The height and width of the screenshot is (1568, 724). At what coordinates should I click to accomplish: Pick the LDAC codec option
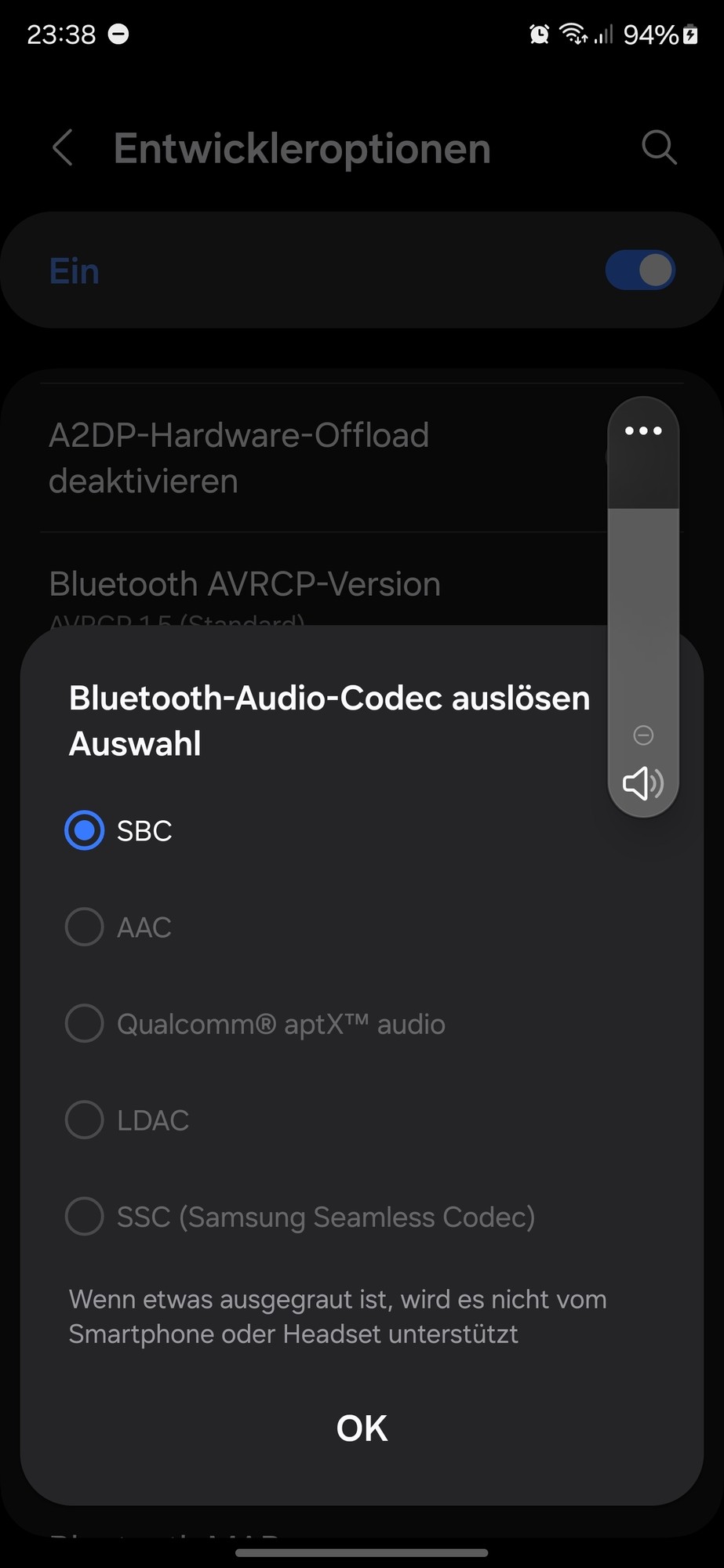[x=84, y=1120]
